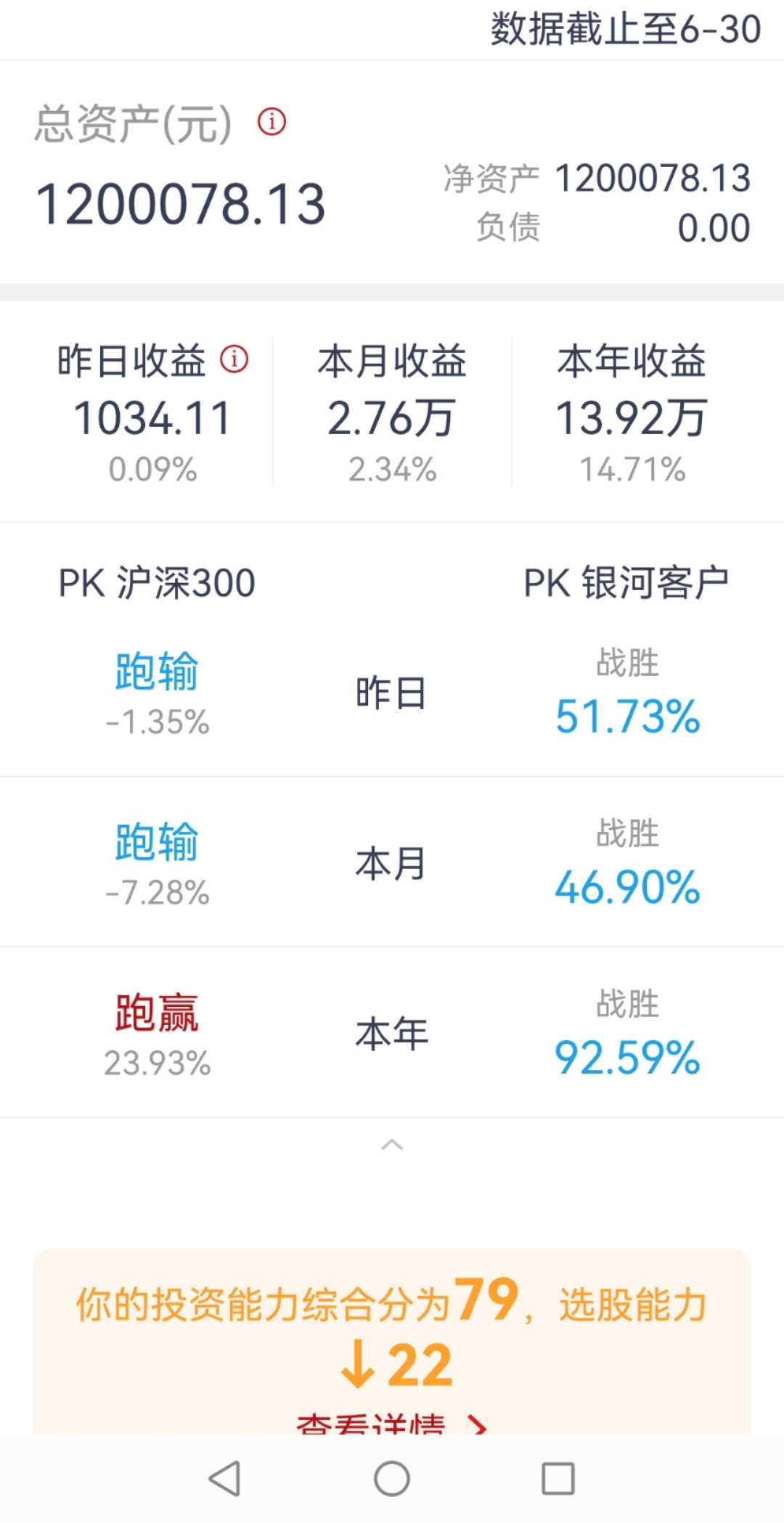Image resolution: width=784 pixels, height=1523 pixels.
Task: Go back with system back button
Action: (224, 1478)
